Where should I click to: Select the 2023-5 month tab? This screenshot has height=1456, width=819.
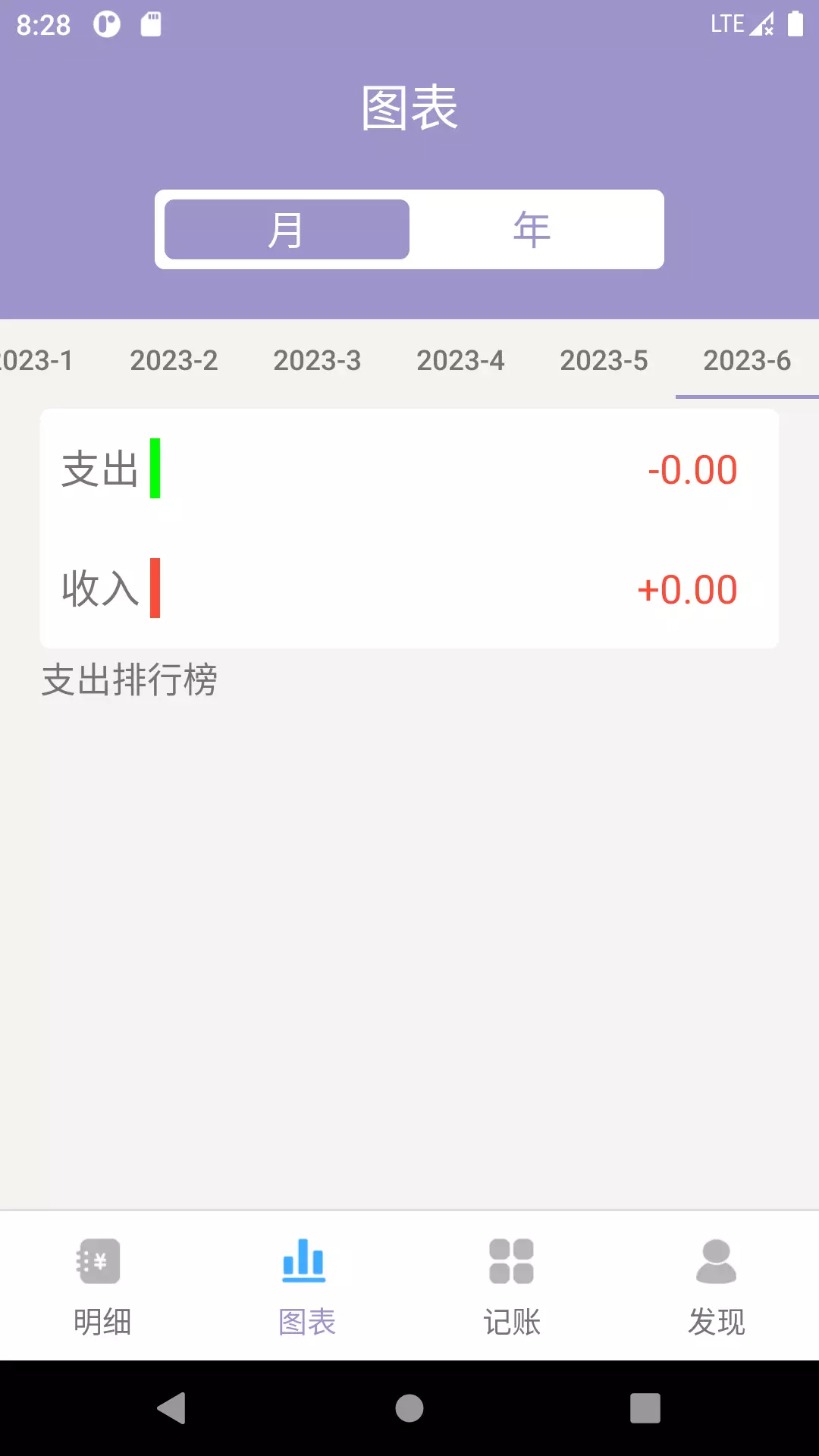coord(604,360)
